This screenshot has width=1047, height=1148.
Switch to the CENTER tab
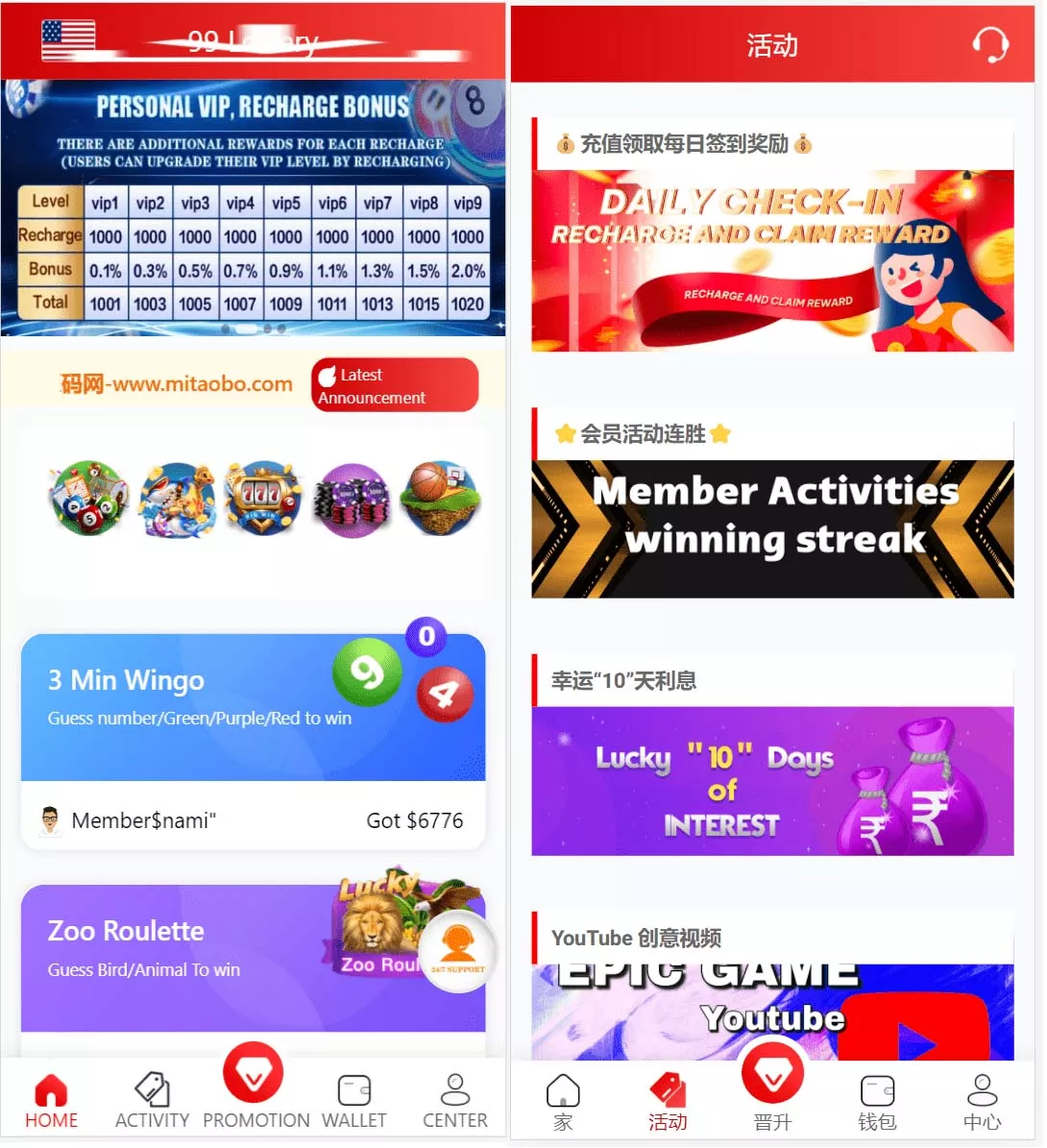click(455, 1101)
